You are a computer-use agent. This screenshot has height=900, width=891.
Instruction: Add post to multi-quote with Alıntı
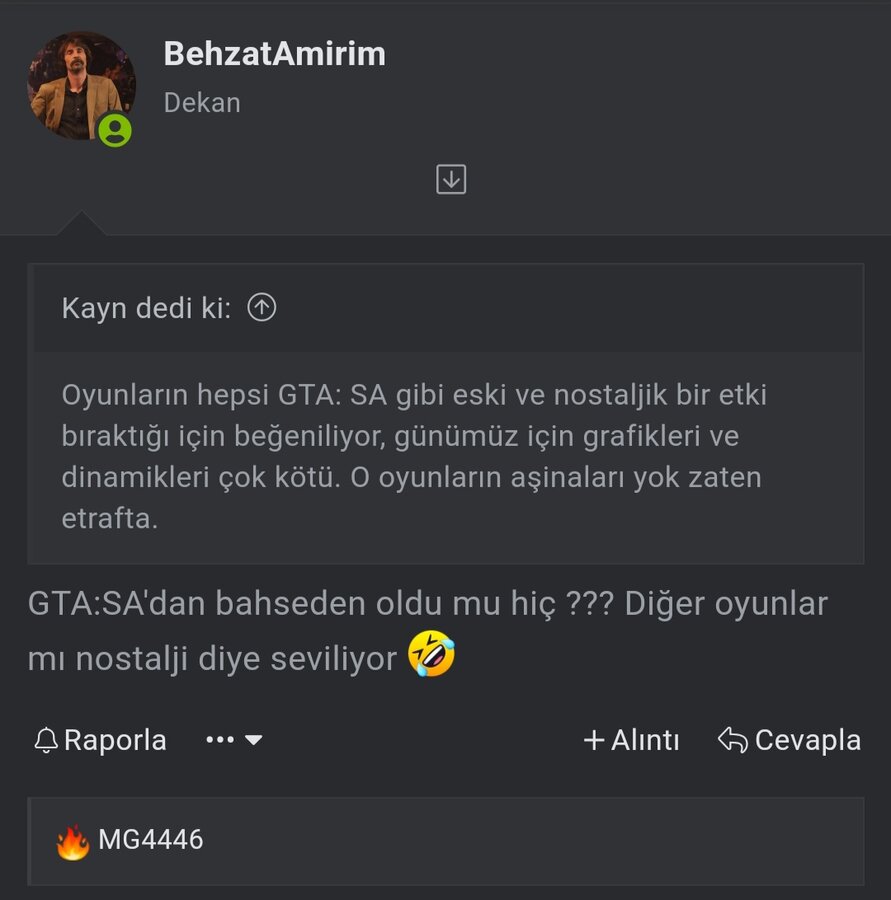[x=631, y=740]
